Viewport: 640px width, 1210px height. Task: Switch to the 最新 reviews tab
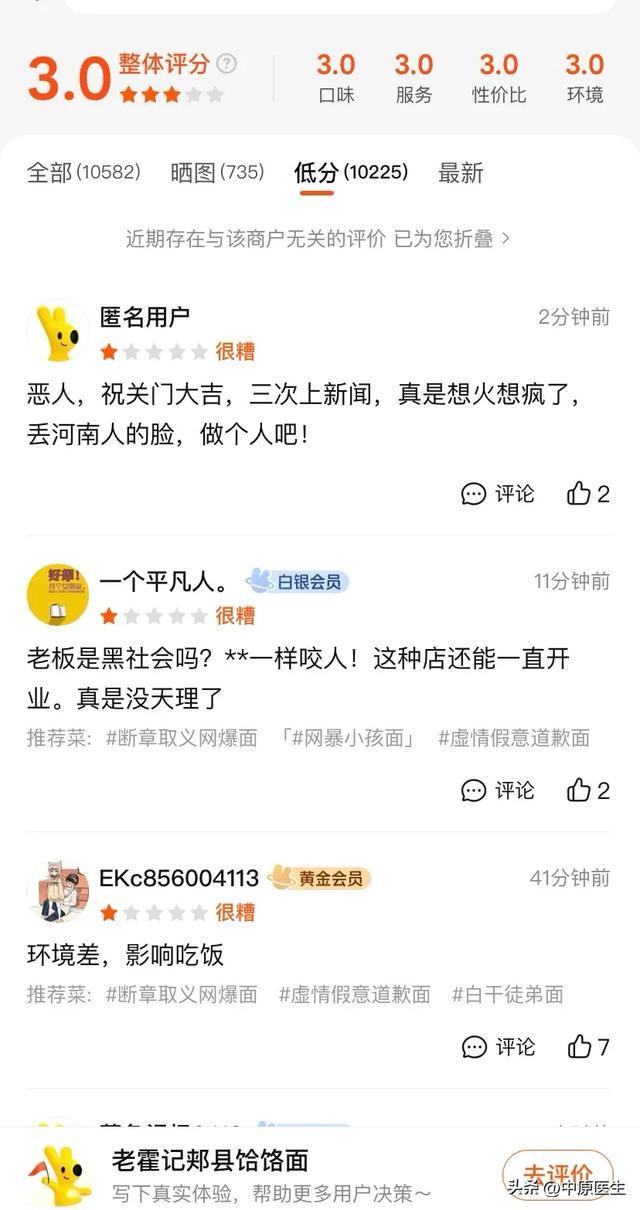460,172
